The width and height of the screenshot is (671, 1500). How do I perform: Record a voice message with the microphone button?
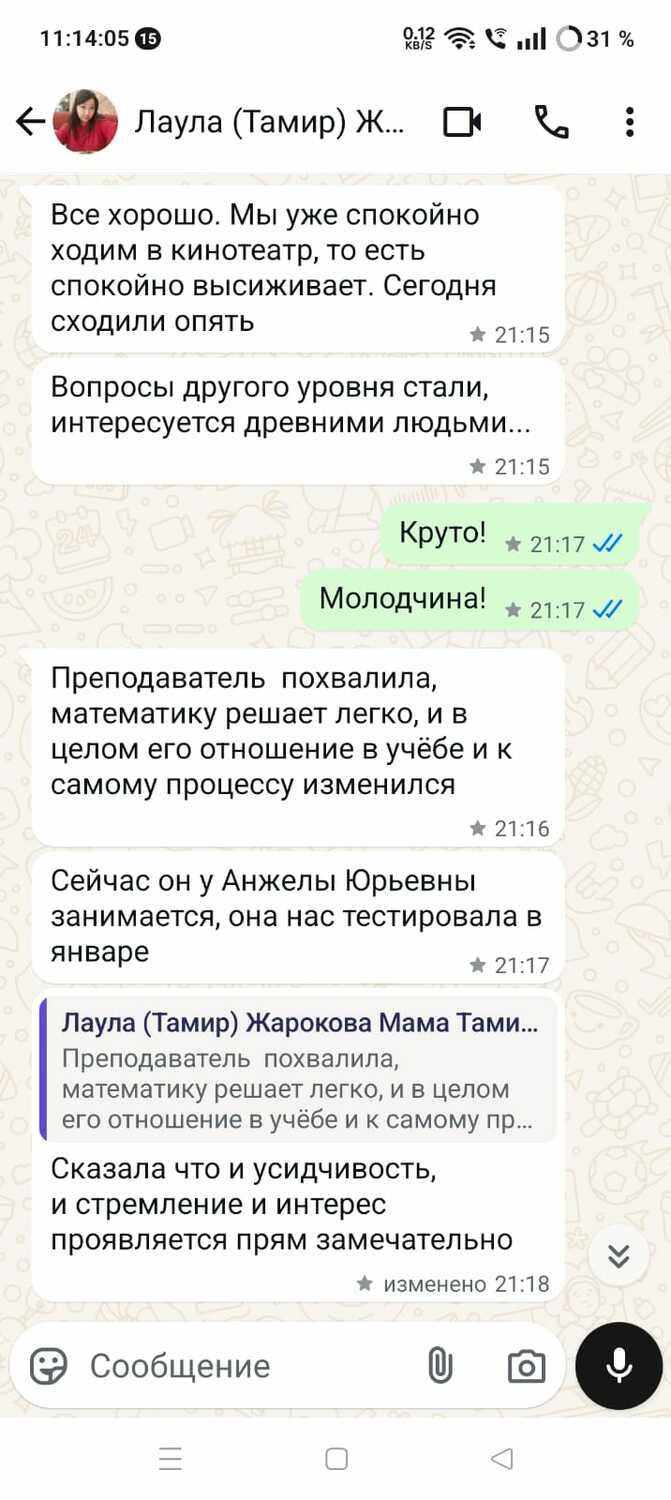(x=619, y=1365)
